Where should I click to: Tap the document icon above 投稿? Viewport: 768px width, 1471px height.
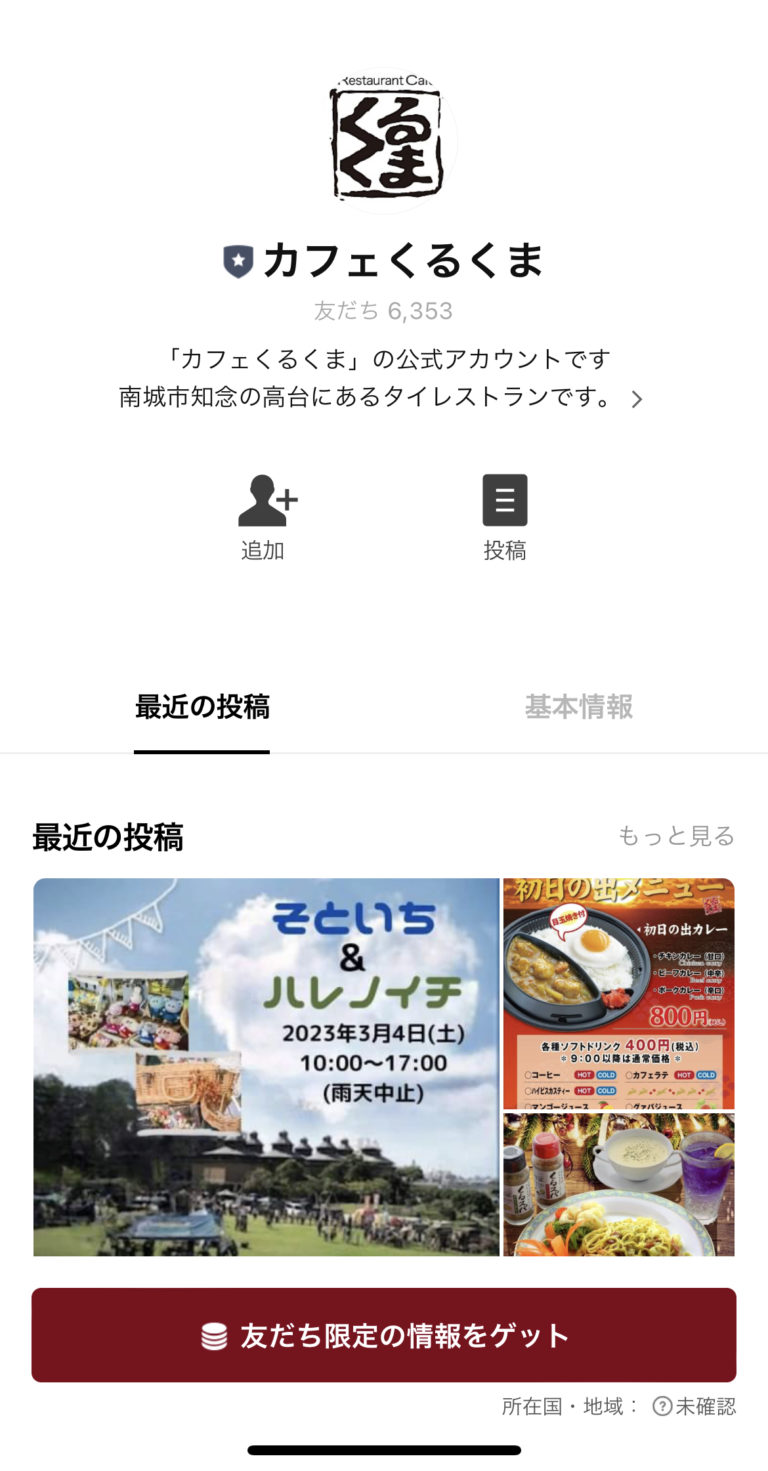tap(505, 499)
